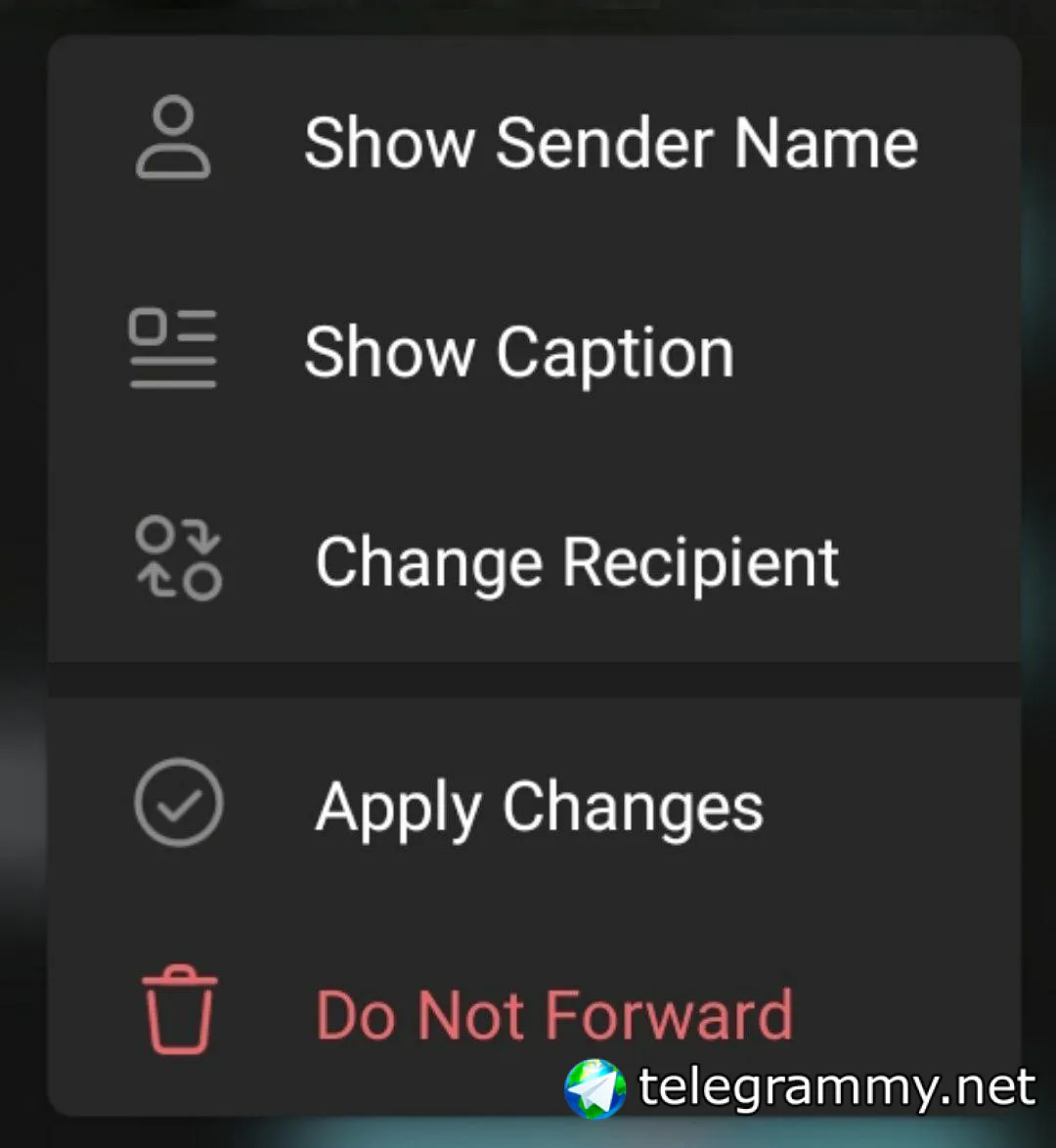Viewport: 1056px width, 1148px height.
Task: Cancel forwarding with Do Not Forward
Action: 552,1015
